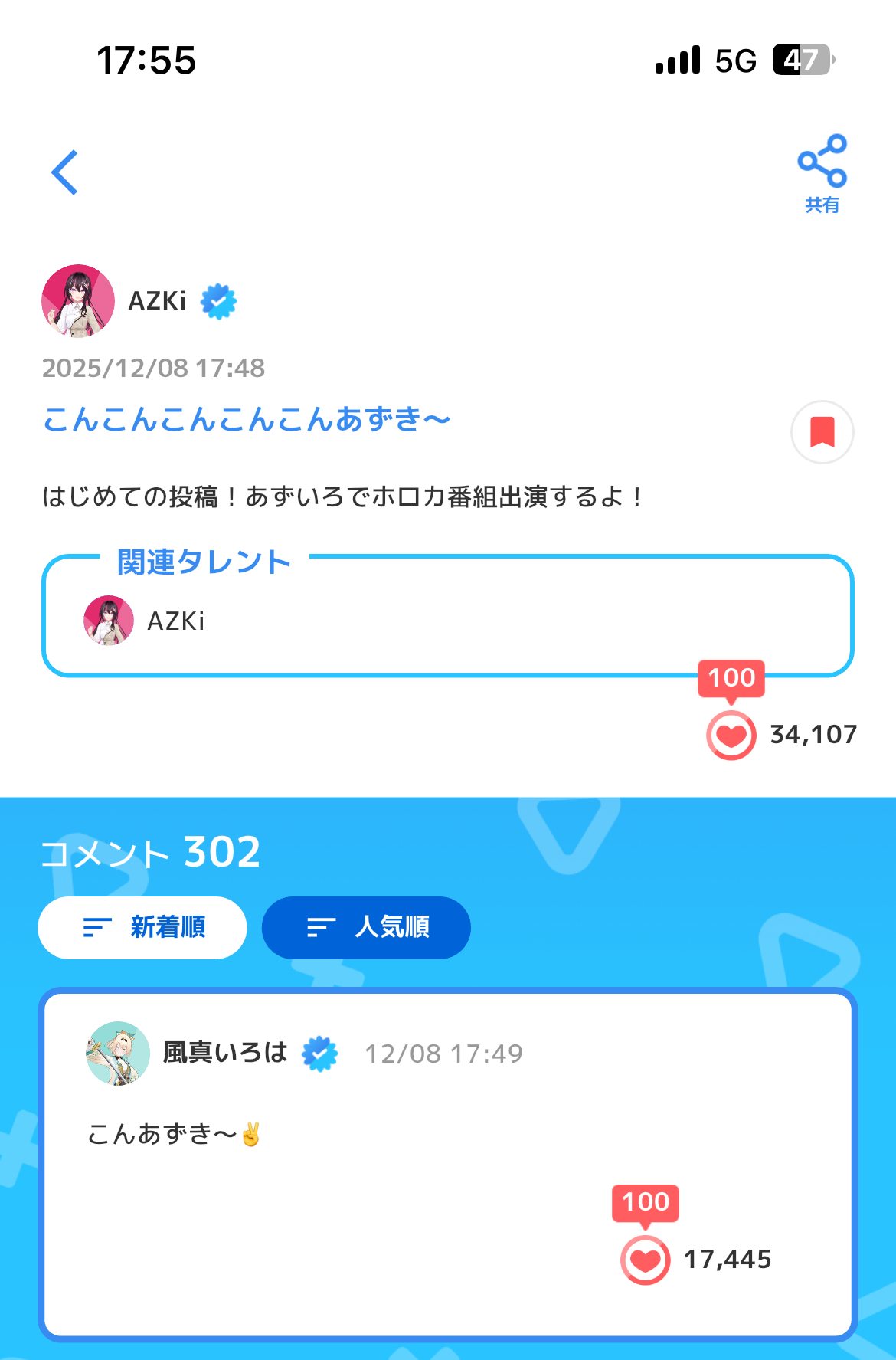Sort comments by 新着順
The height and width of the screenshot is (1360, 896).
142,927
